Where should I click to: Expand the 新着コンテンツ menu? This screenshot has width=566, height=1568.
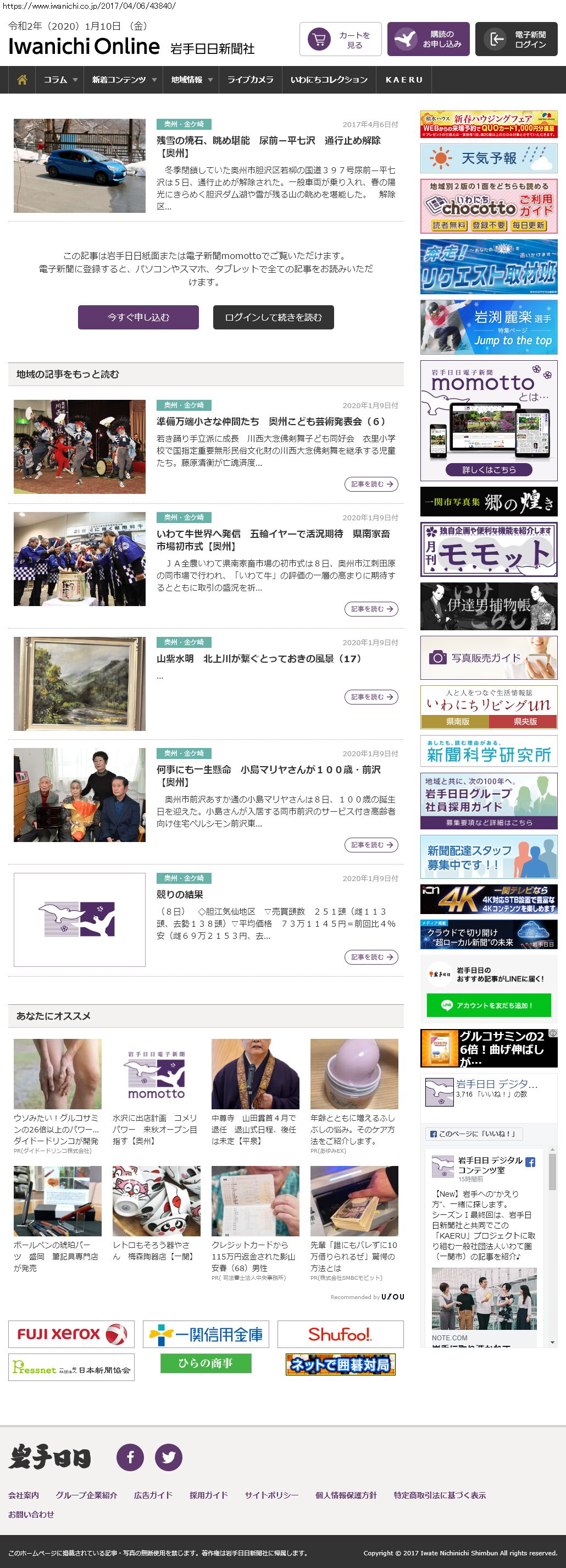(x=124, y=80)
